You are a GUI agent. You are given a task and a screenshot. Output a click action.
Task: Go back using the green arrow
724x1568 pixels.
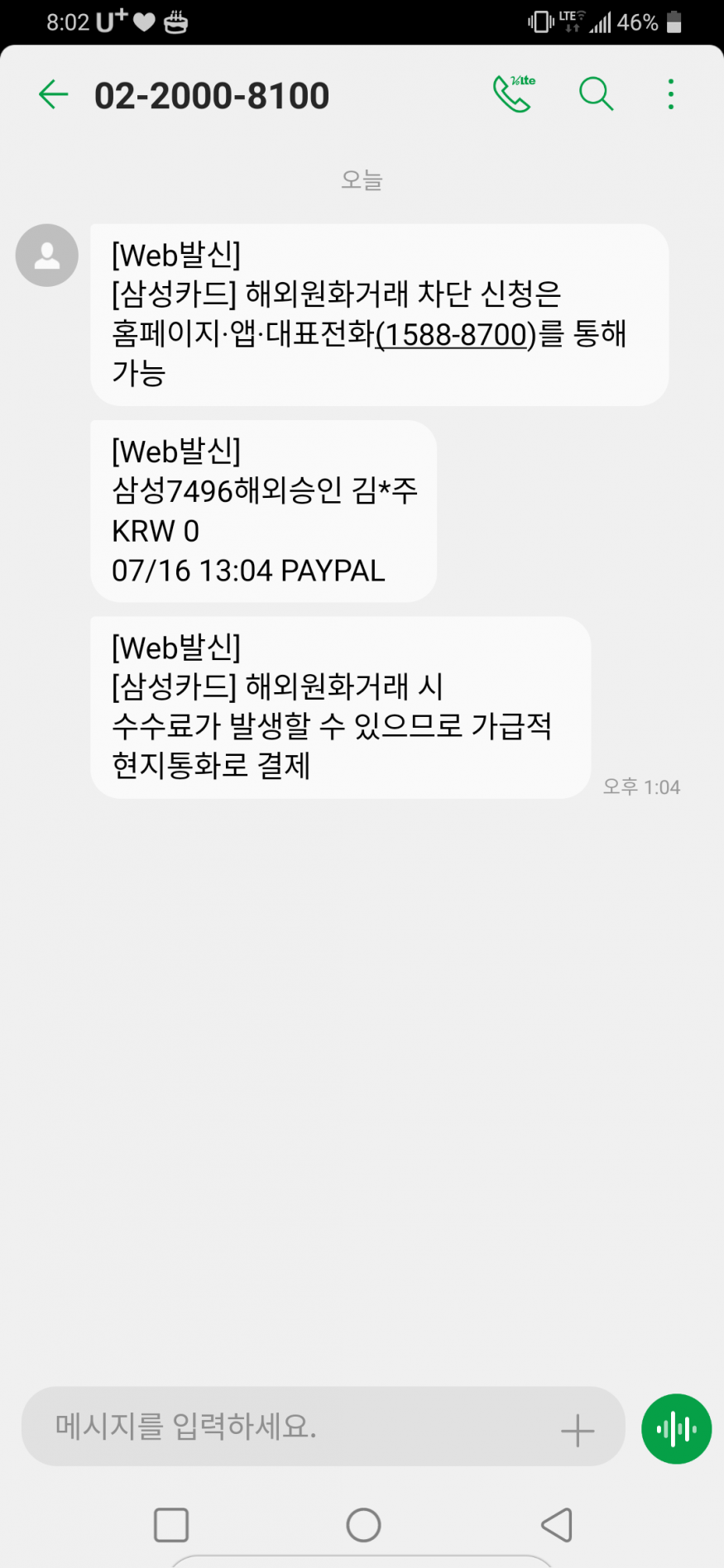(54, 94)
